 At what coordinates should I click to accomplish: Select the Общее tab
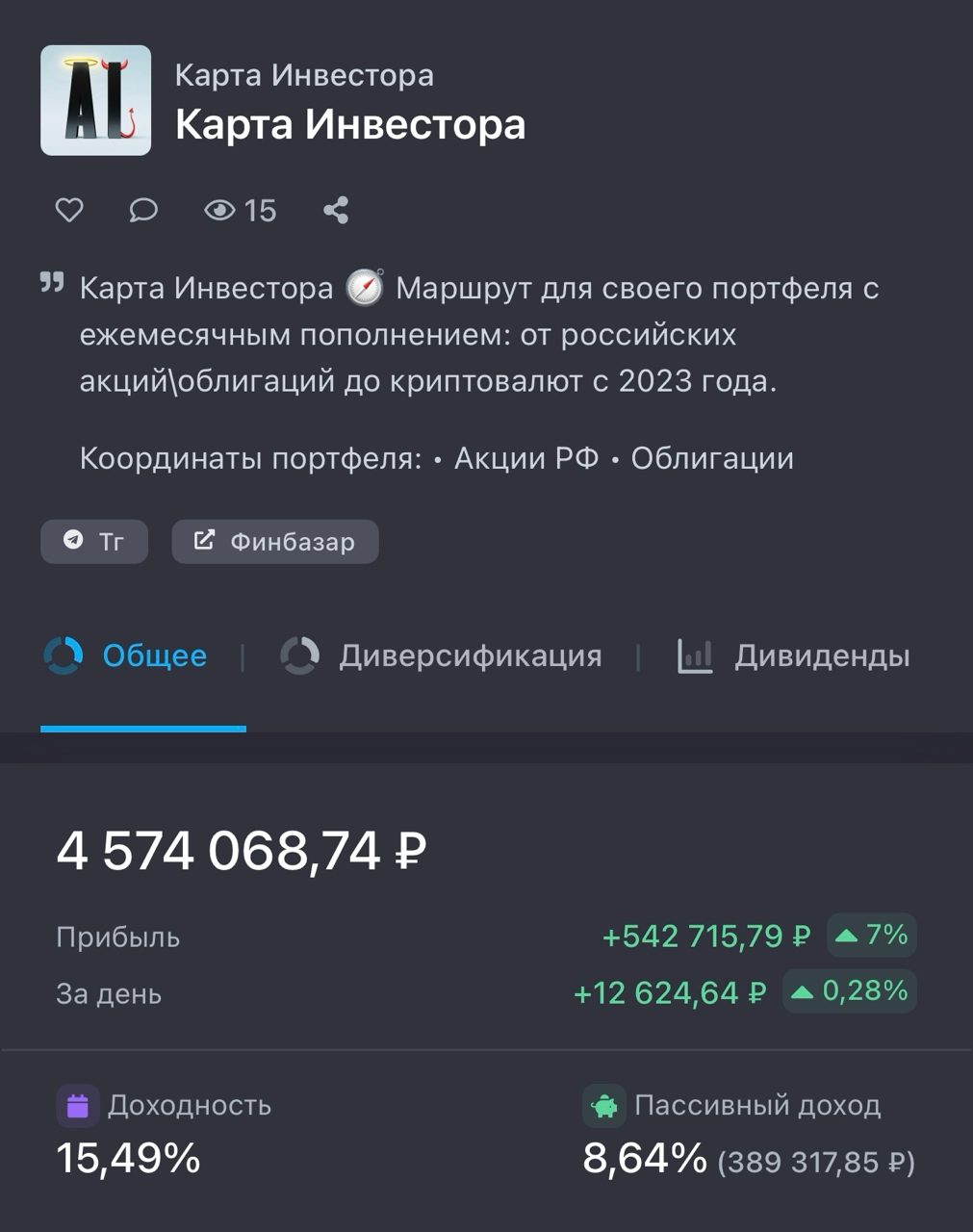(153, 655)
